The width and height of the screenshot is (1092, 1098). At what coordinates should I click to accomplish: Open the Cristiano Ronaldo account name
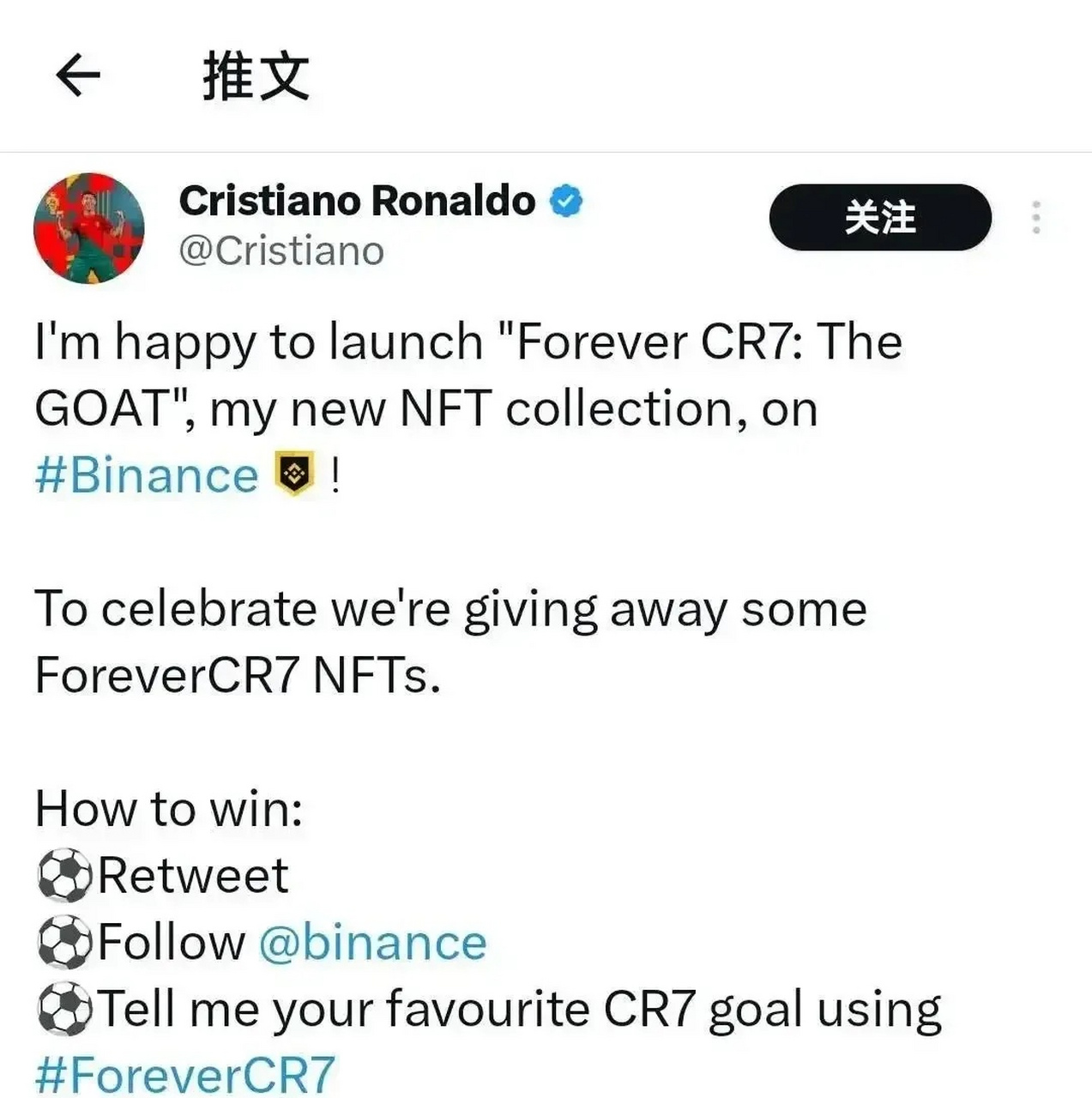click(357, 202)
